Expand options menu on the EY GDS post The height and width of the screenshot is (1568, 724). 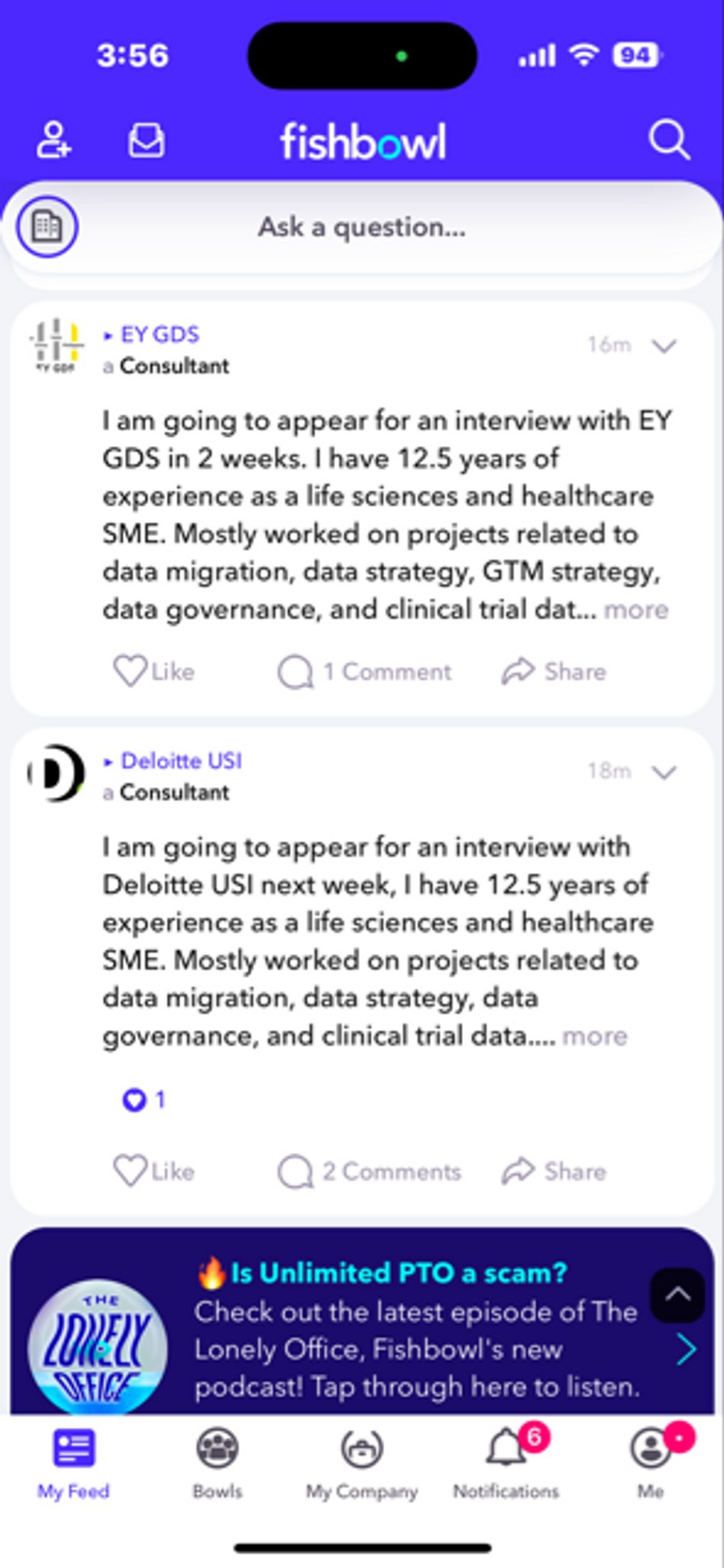(x=665, y=345)
